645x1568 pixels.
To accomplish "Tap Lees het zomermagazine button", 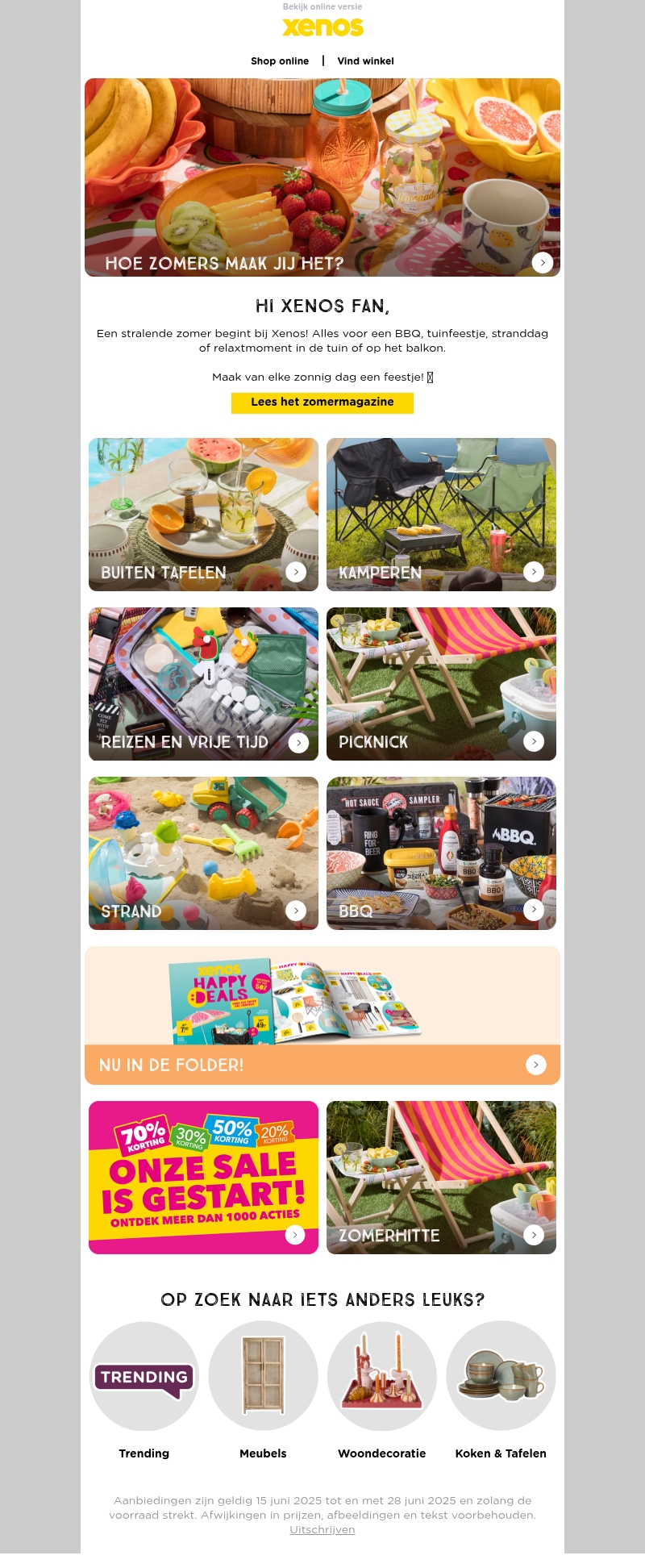I will pos(322,402).
